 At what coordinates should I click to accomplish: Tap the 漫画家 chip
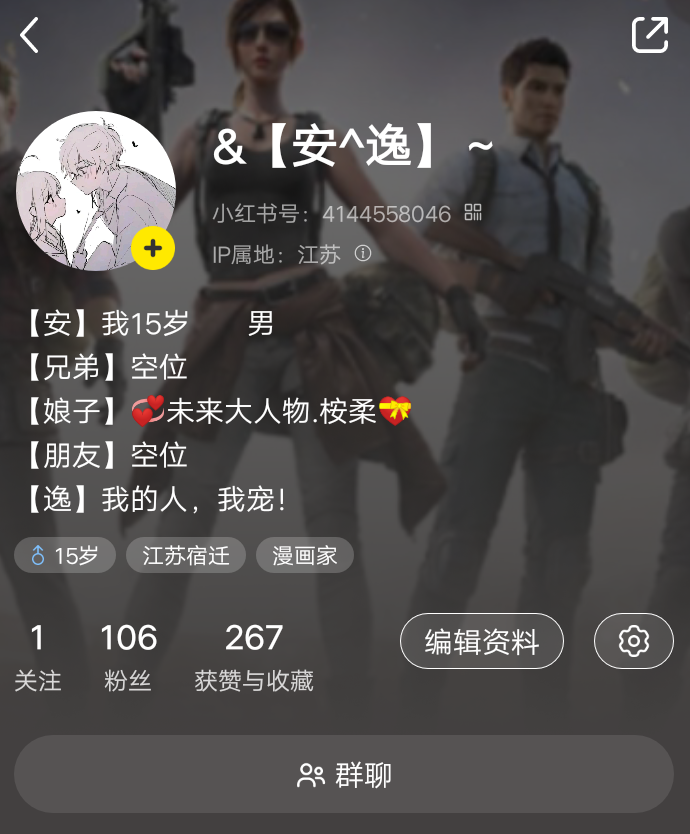pos(305,556)
